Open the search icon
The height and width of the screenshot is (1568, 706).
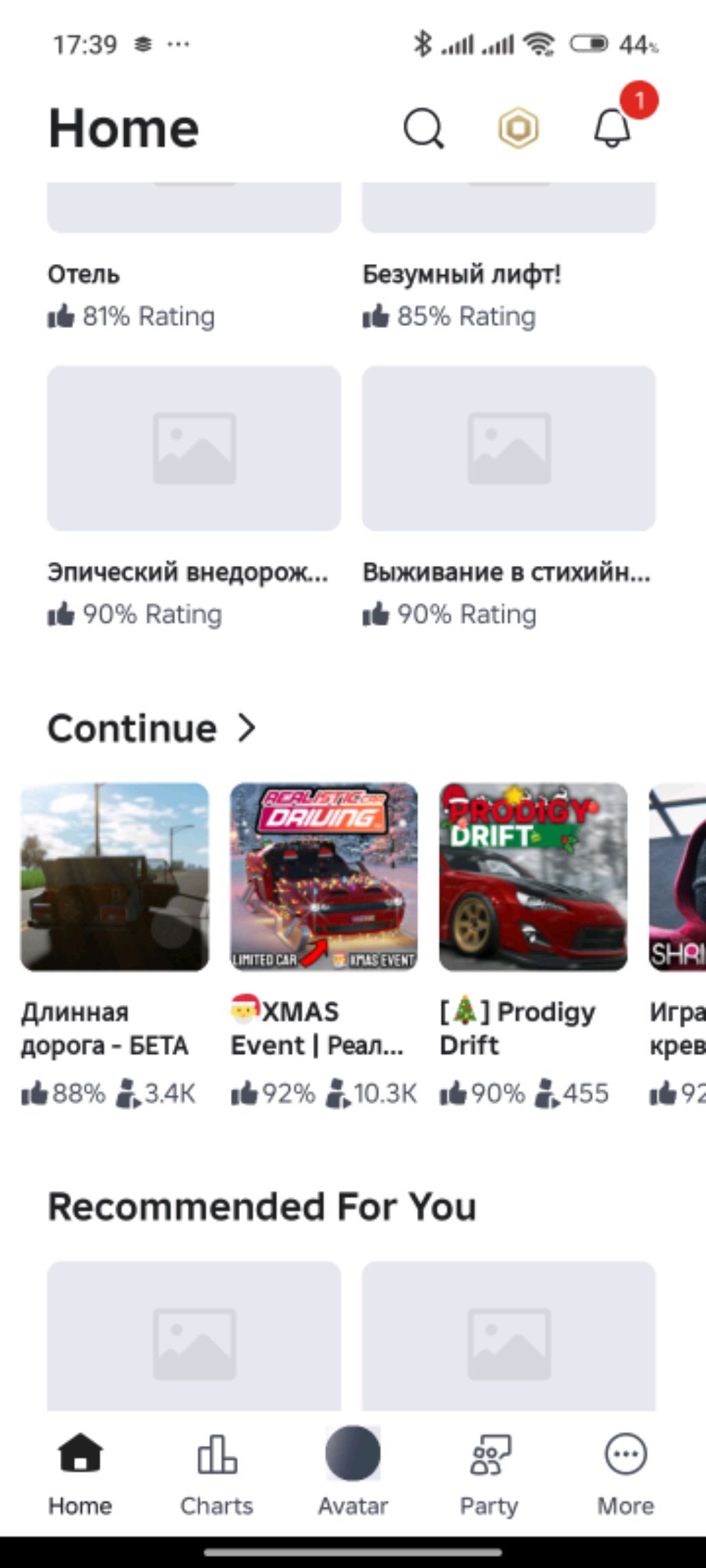(x=423, y=128)
